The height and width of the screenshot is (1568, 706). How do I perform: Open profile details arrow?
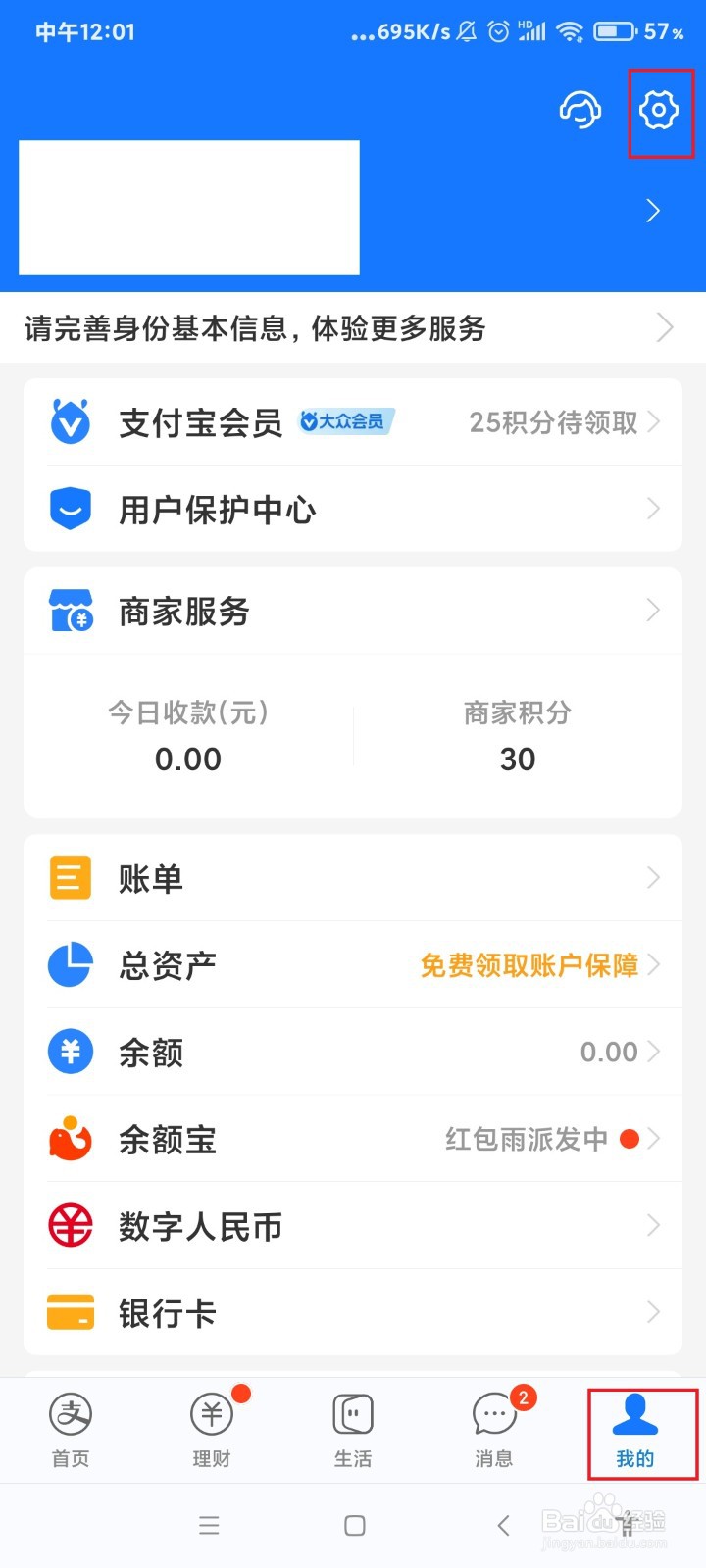click(x=653, y=211)
